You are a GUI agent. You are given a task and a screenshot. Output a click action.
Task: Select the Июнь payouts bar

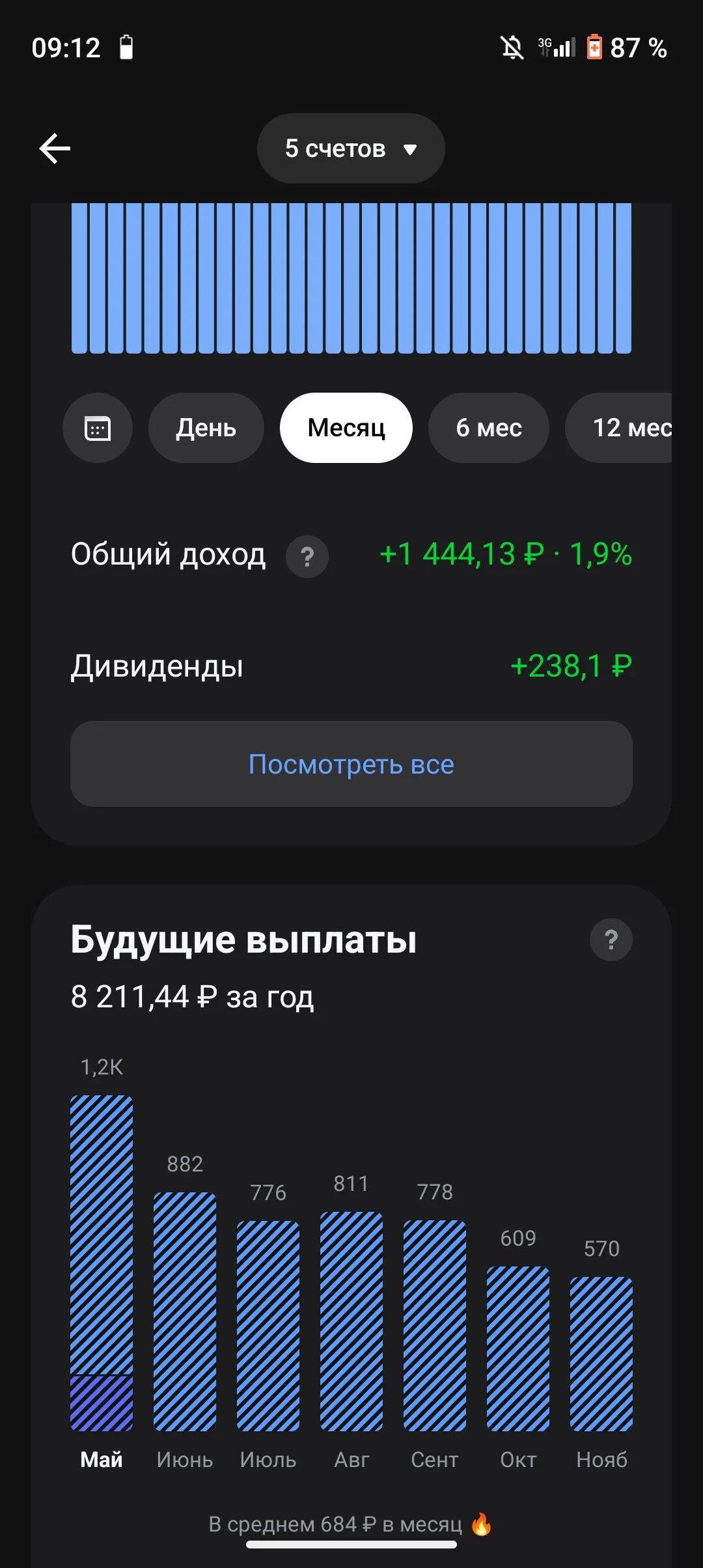[185, 1311]
